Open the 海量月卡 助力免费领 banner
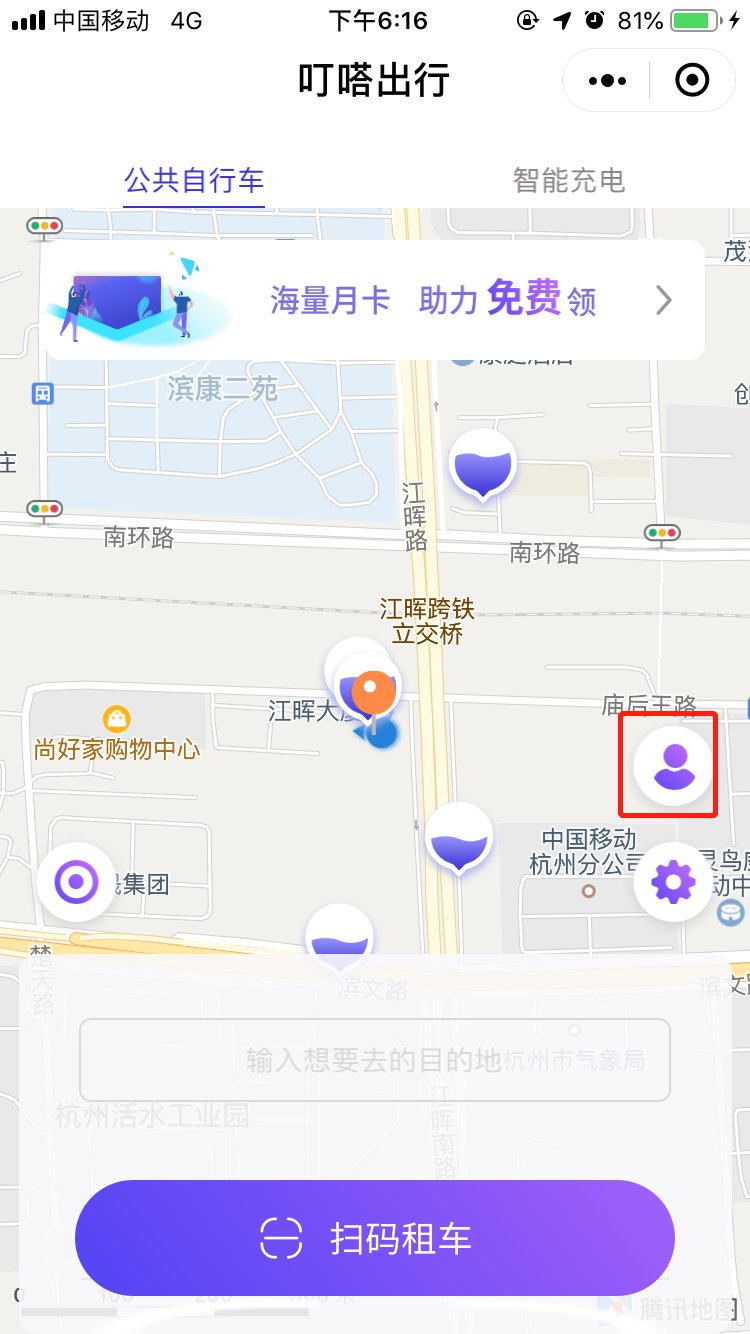The width and height of the screenshot is (750, 1334). (x=375, y=300)
